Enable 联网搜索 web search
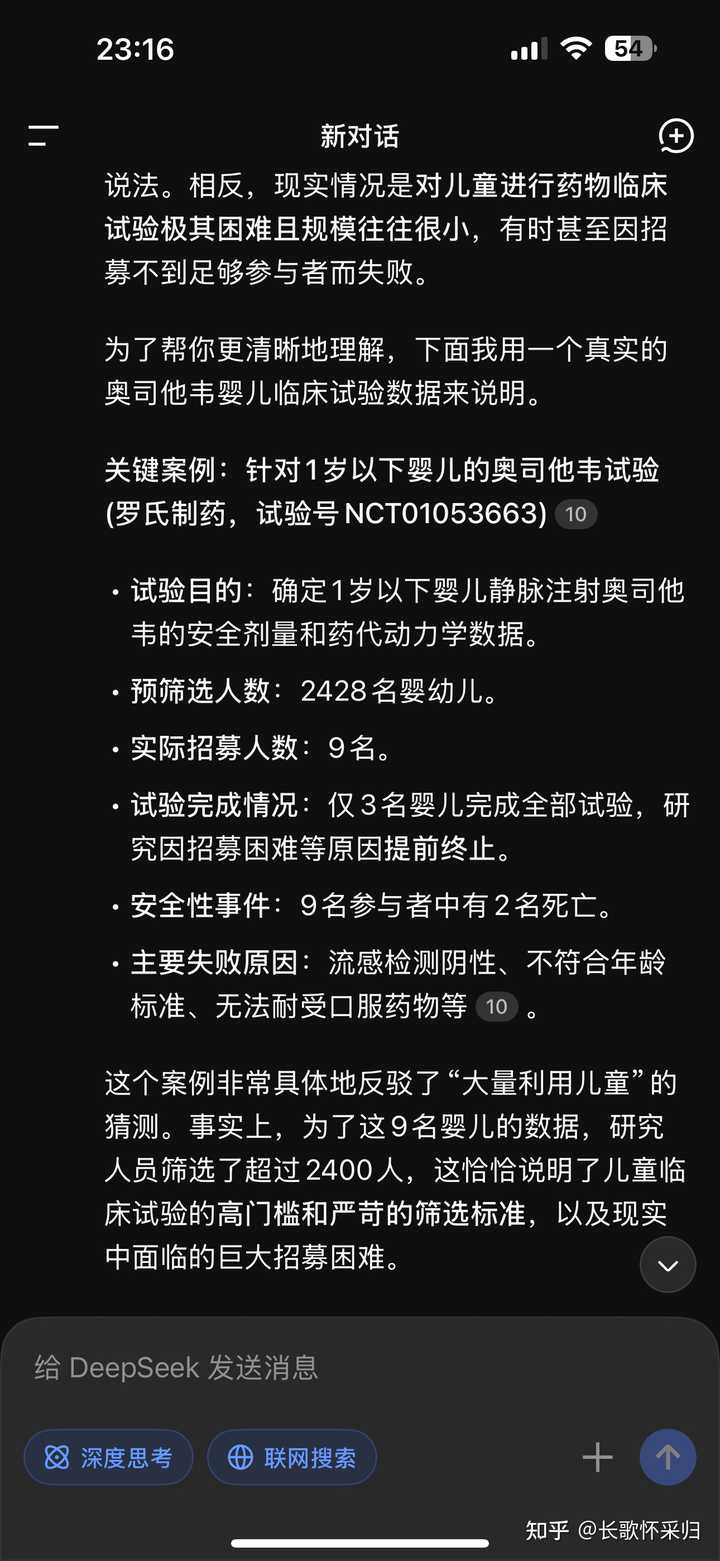The image size is (720, 1561). click(x=292, y=1457)
